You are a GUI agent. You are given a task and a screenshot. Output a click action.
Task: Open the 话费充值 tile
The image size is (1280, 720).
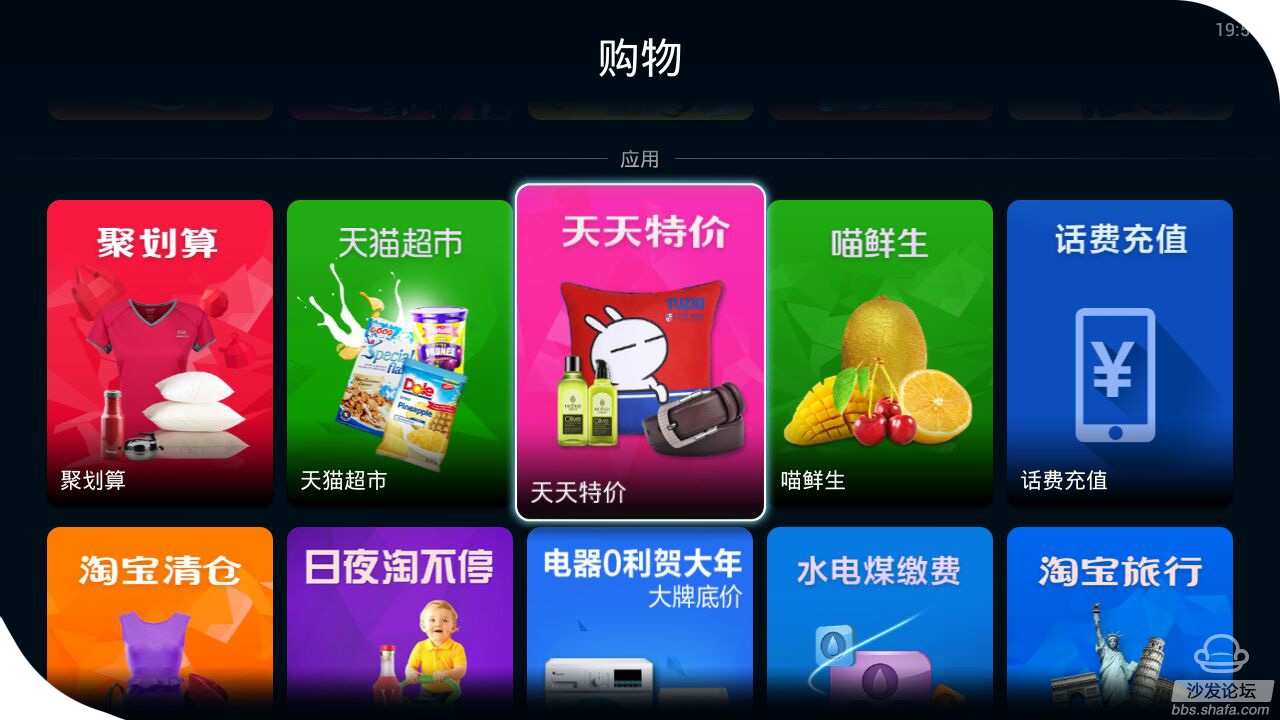pos(1120,350)
